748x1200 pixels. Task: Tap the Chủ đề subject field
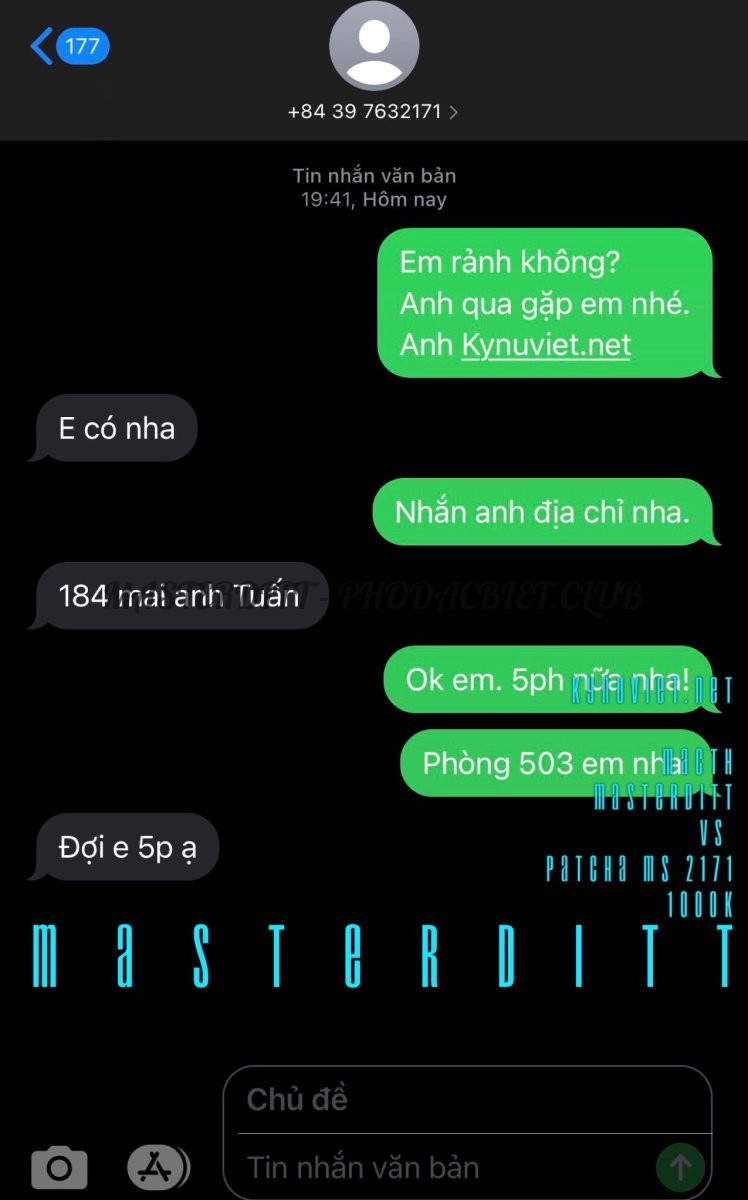tap(466, 1100)
